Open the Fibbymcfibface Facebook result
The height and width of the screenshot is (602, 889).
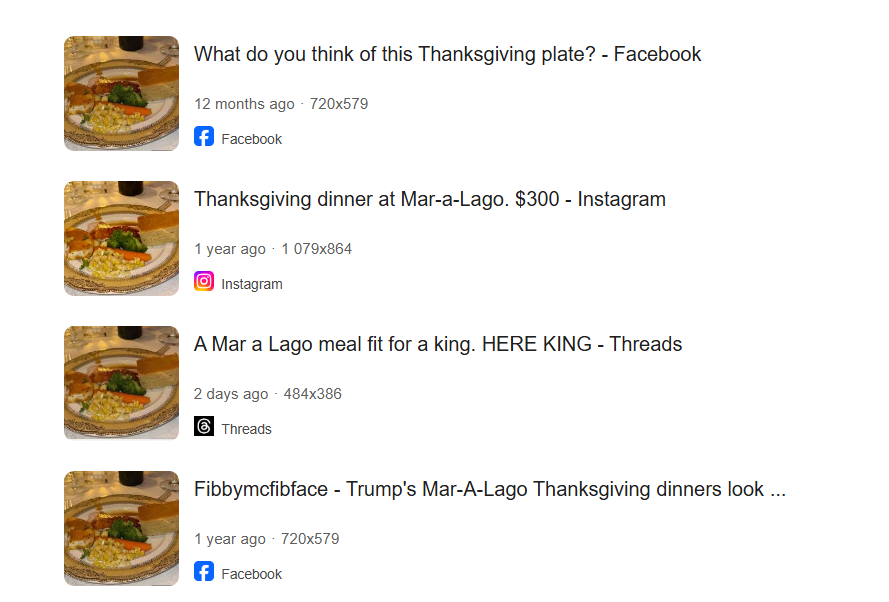coord(489,489)
